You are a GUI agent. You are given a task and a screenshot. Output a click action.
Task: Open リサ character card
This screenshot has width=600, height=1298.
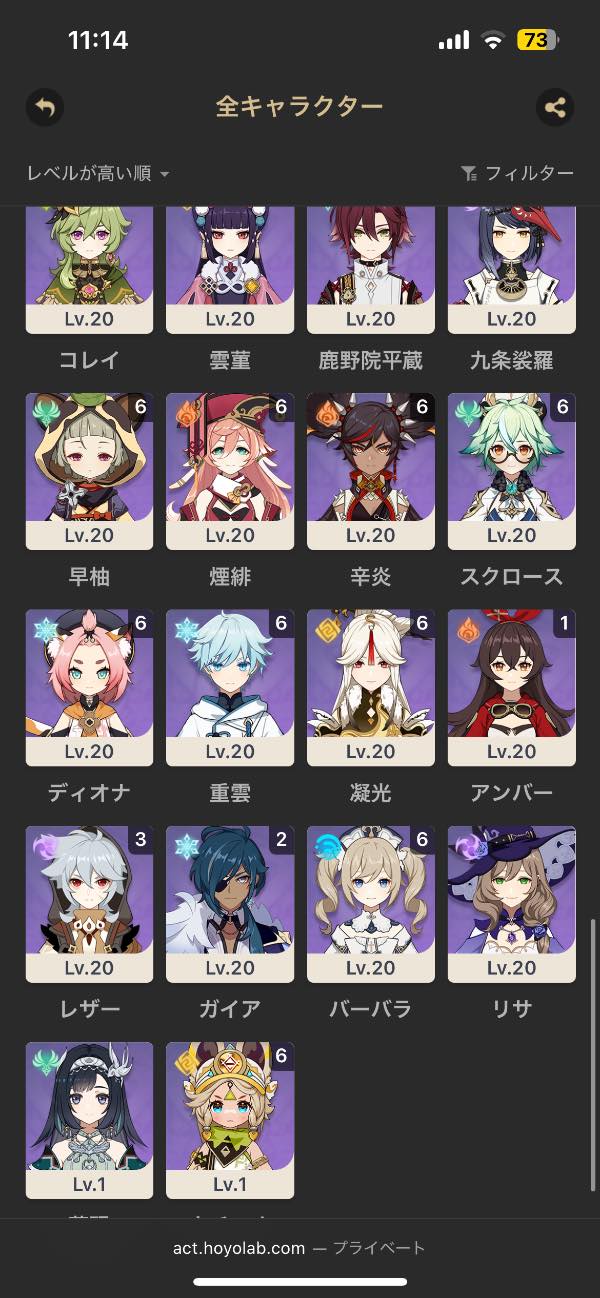[x=511, y=904]
